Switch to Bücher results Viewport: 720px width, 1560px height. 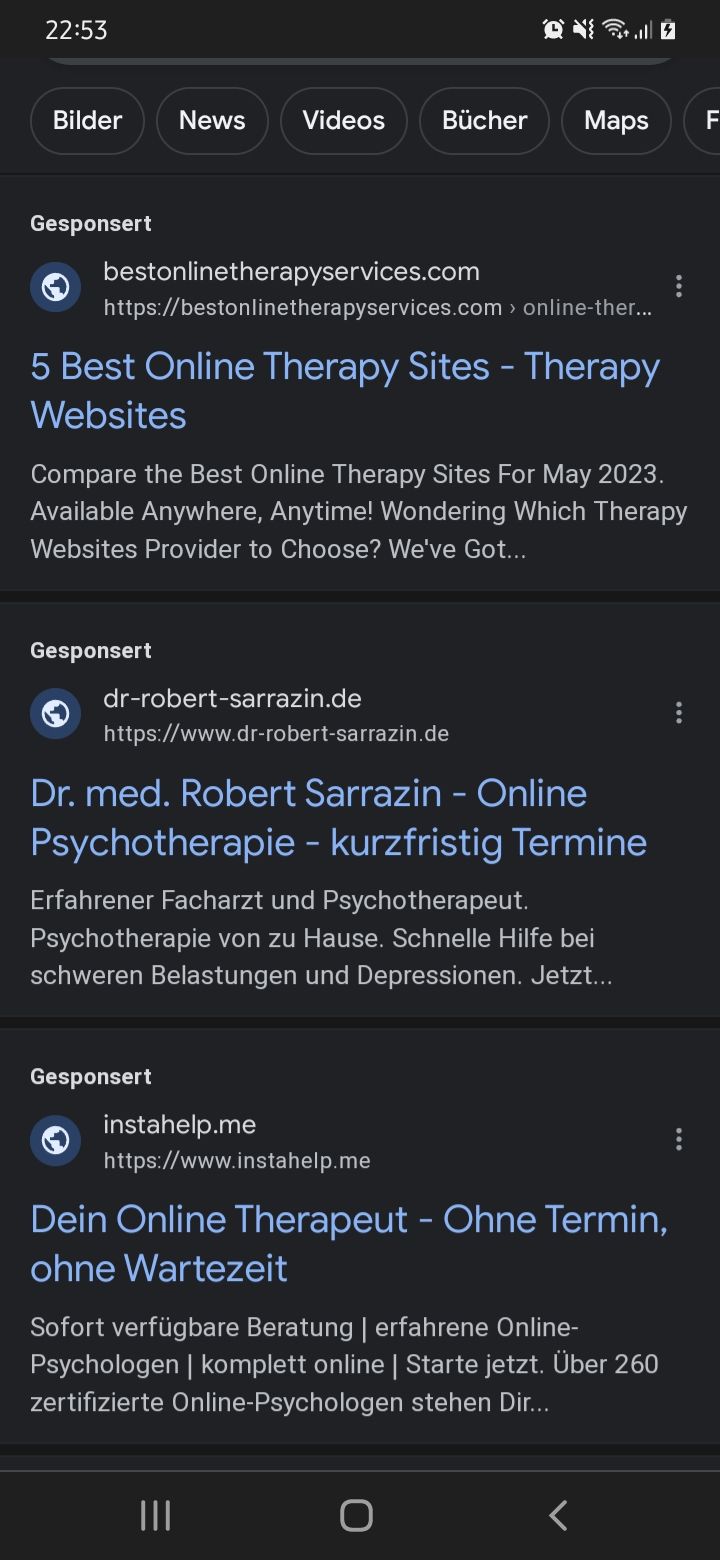point(485,121)
